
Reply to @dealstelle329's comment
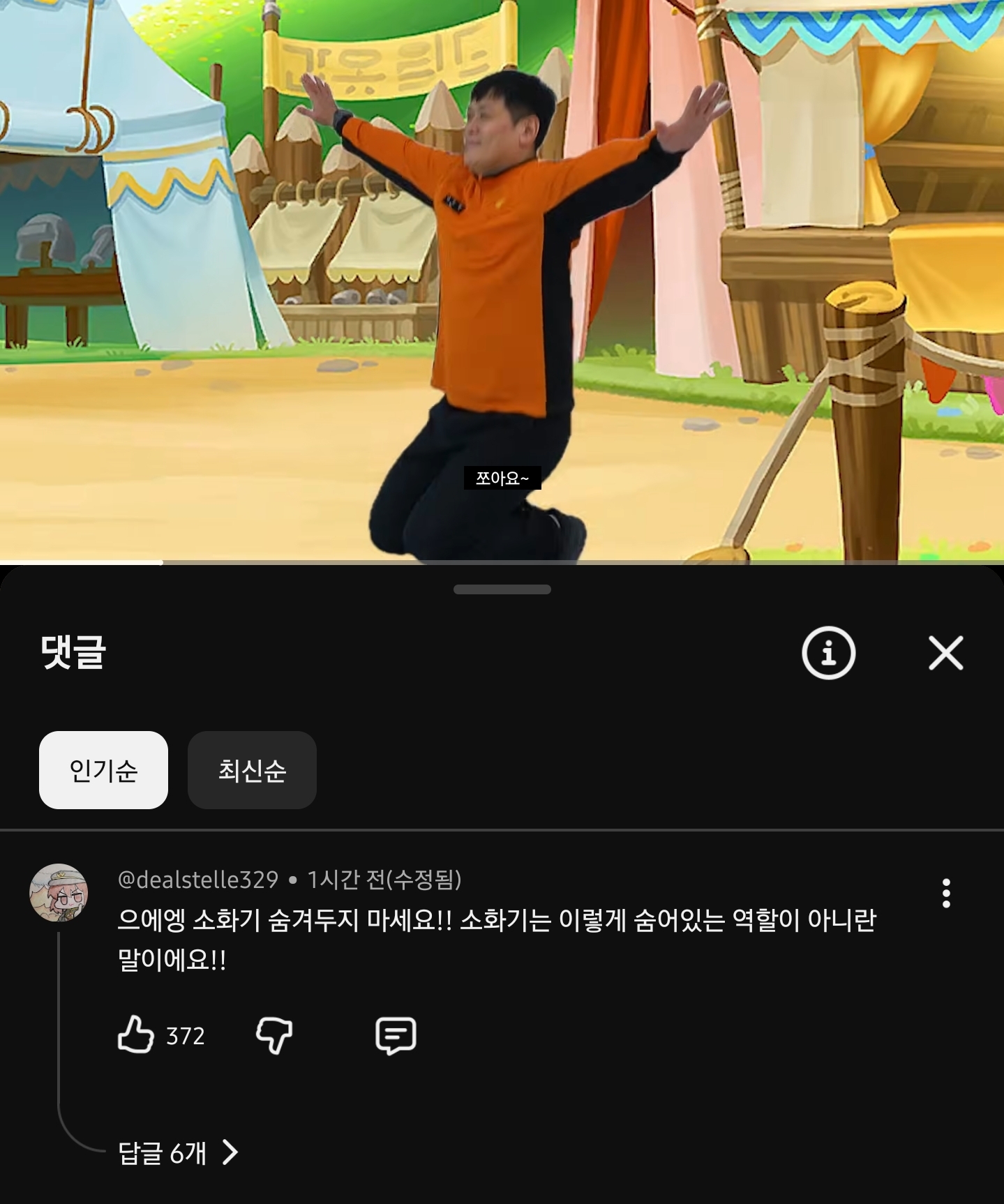tap(396, 1034)
